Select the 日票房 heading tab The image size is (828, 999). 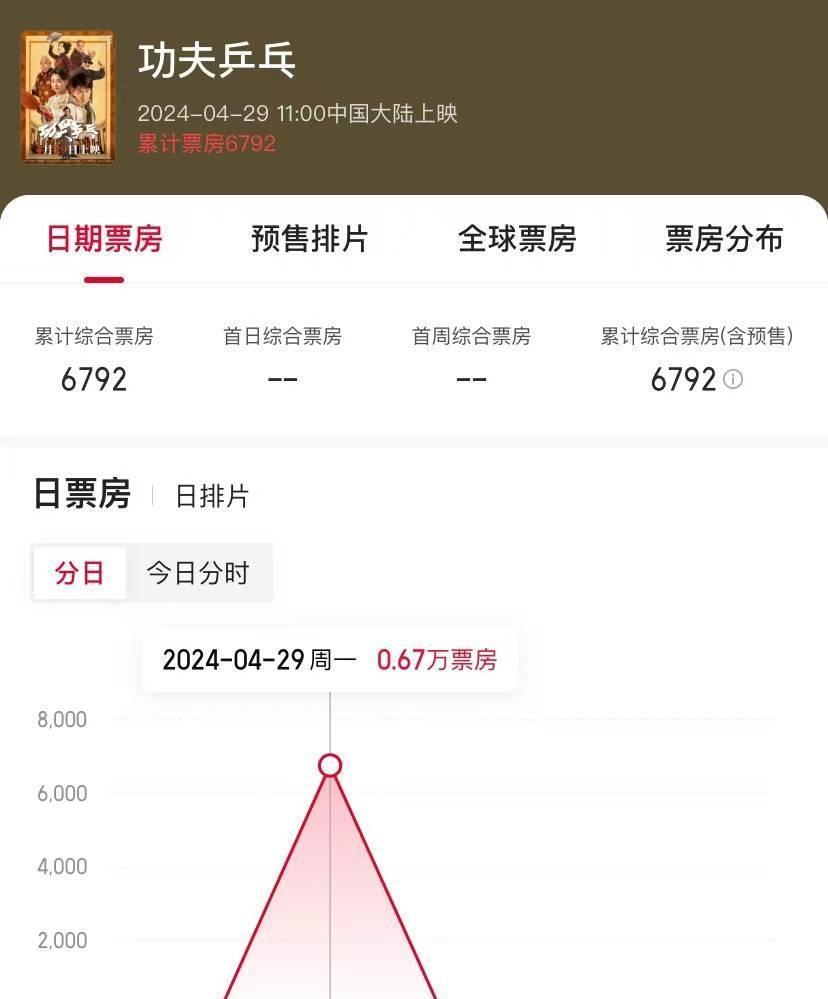click(x=82, y=494)
